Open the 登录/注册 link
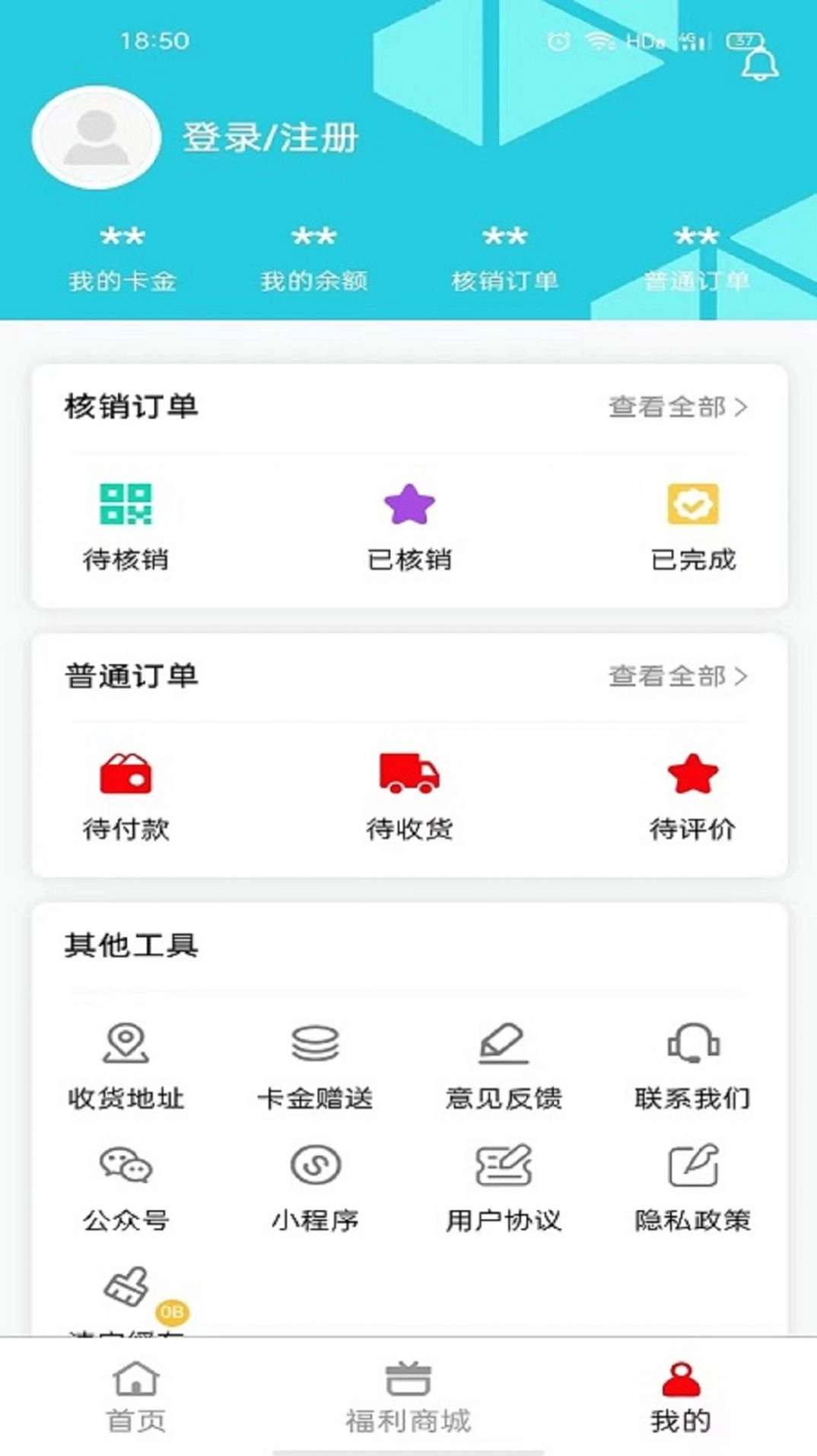The image size is (817, 1456). tap(270, 137)
